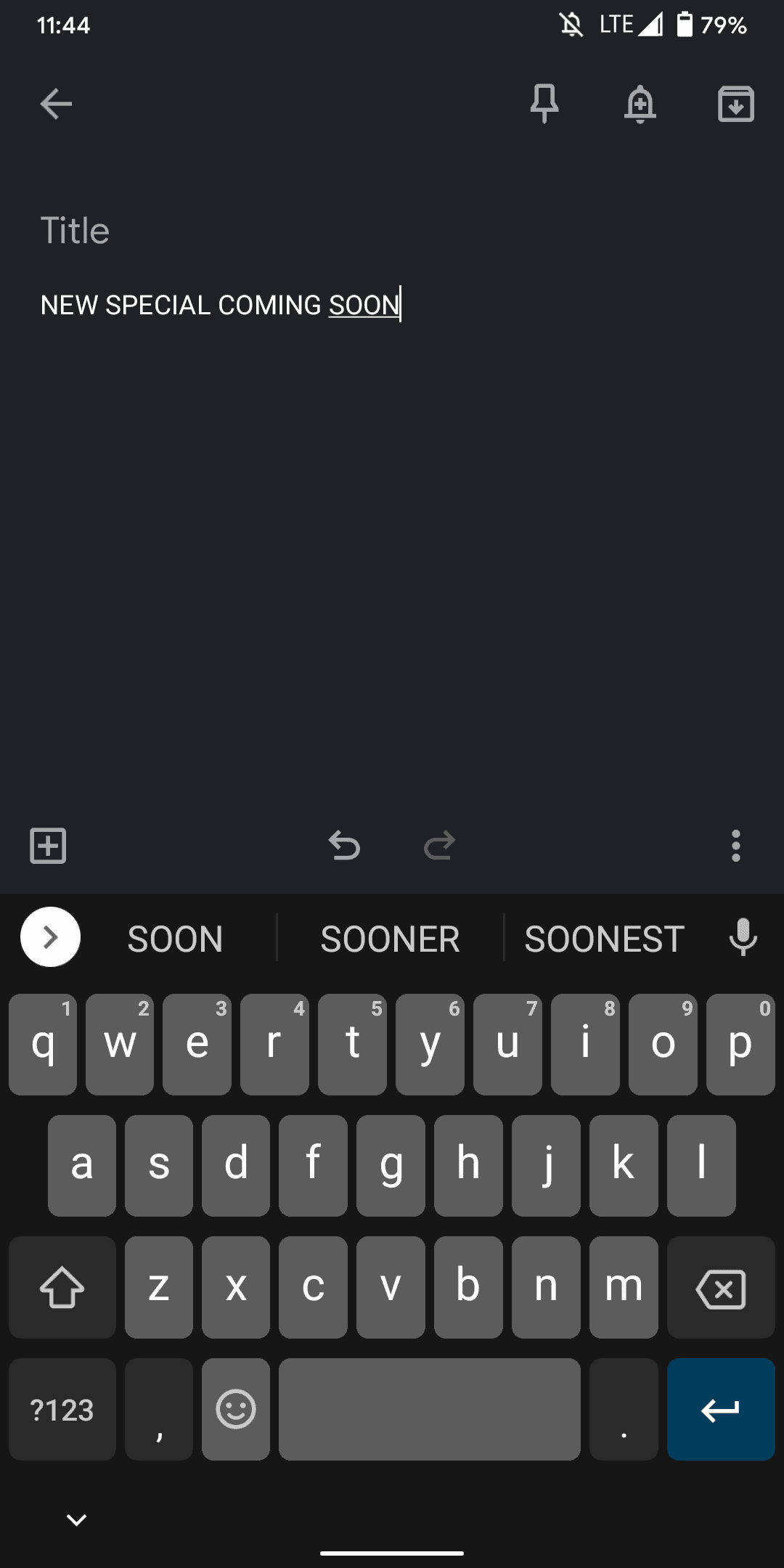The width and height of the screenshot is (784, 1568).
Task: Tap the Title field
Action: pos(392,231)
